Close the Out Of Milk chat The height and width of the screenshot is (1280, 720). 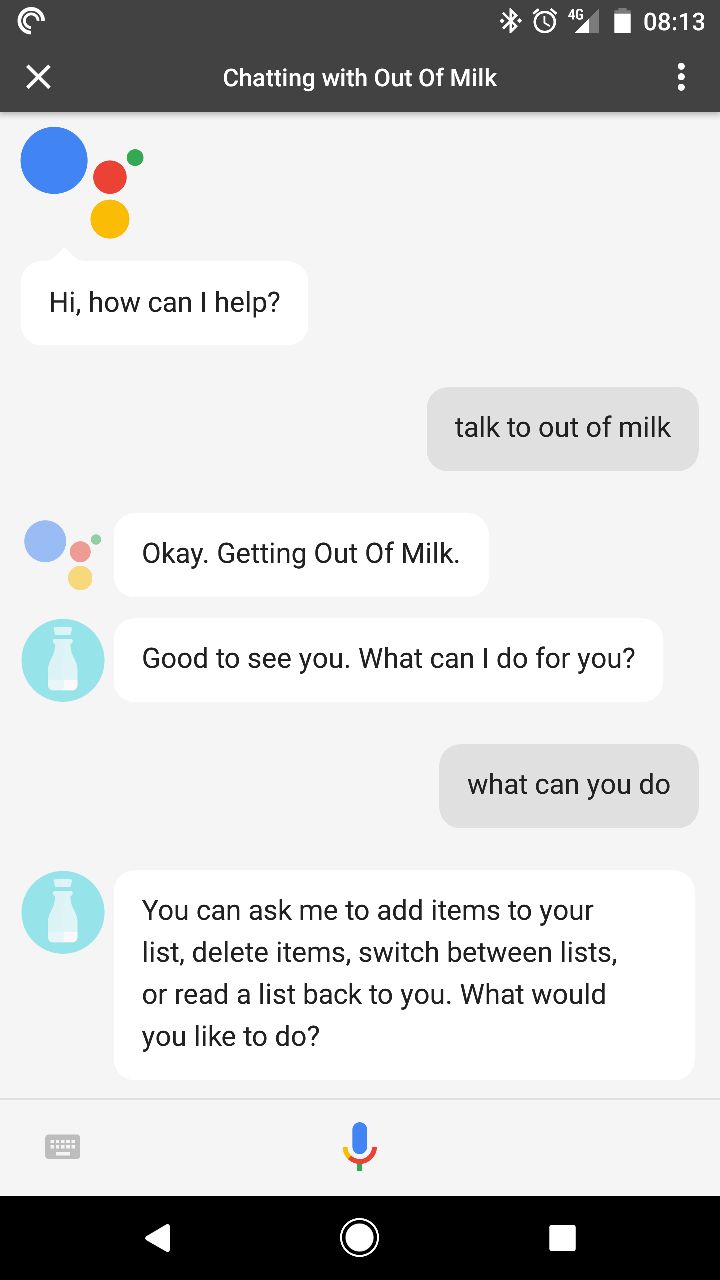(x=38, y=77)
